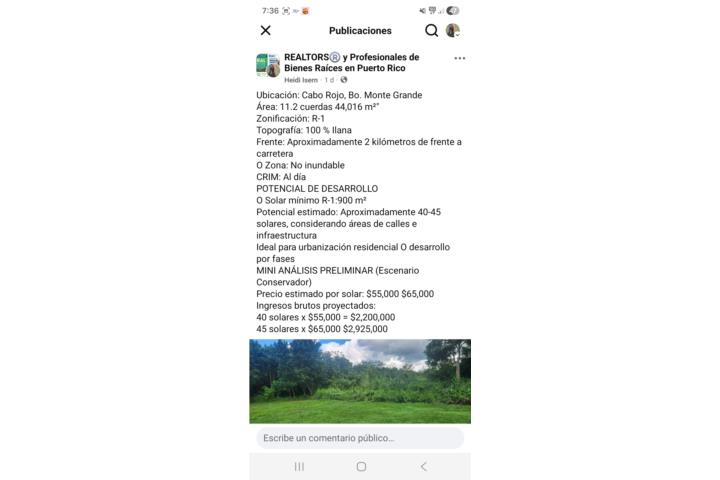The image size is (720, 480).
Task: Open search in Publicaciones
Action: click(x=432, y=31)
